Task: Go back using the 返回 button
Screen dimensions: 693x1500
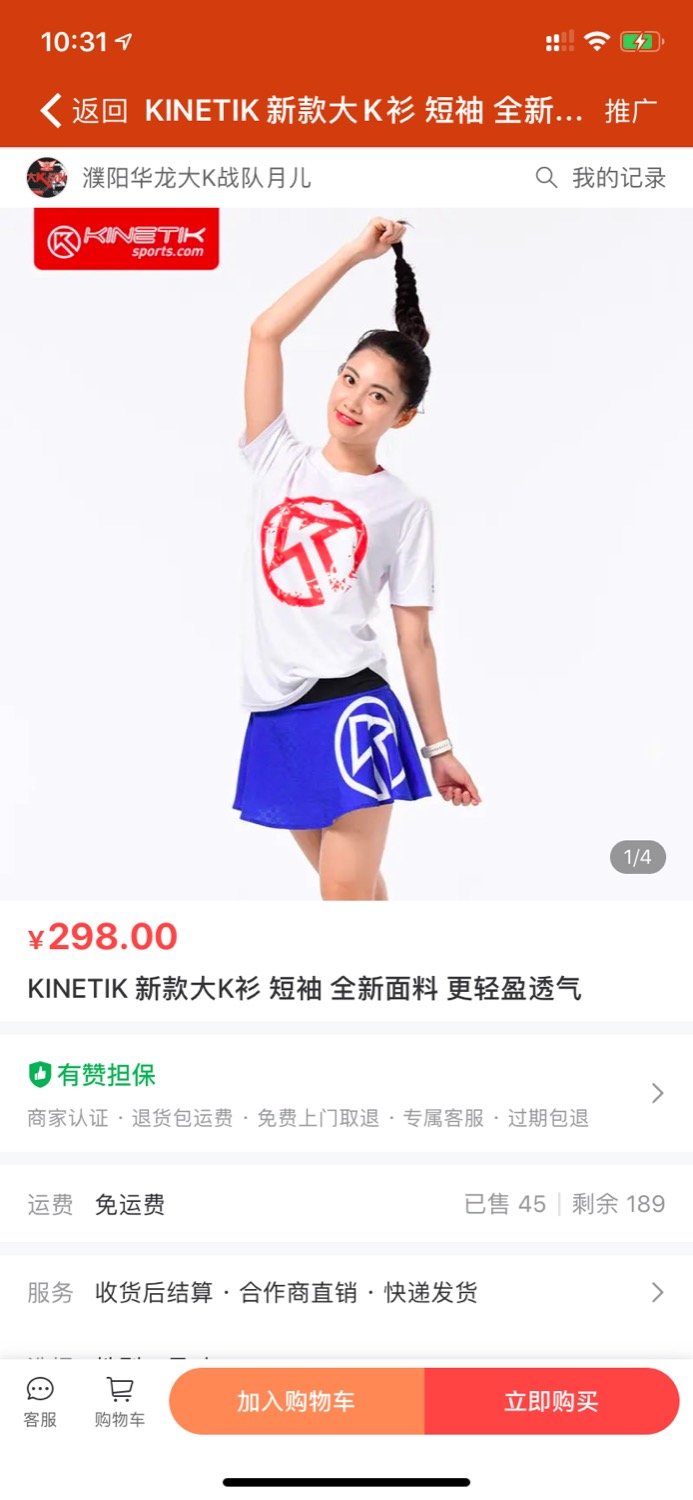Action: tap(84, 110)
